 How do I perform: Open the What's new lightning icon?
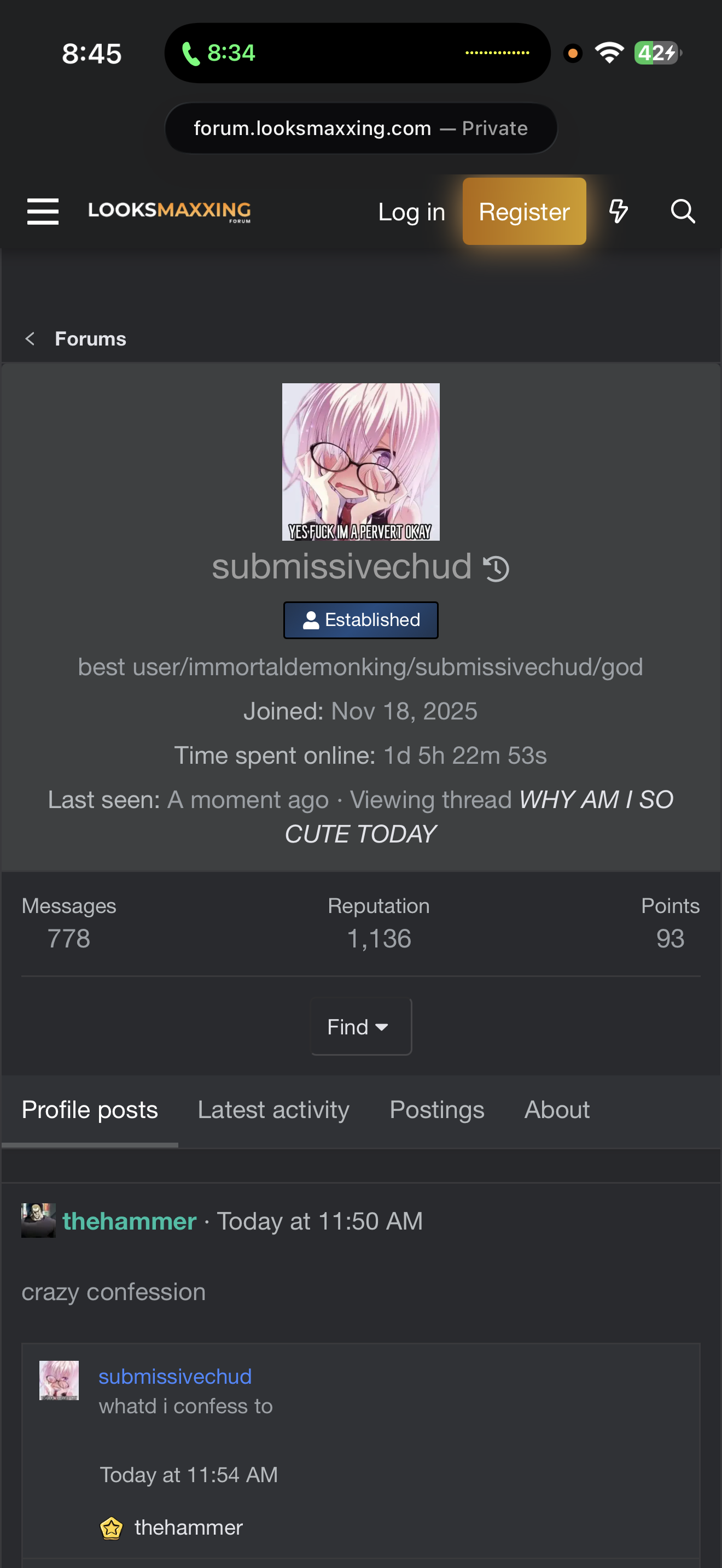point(618,211)
